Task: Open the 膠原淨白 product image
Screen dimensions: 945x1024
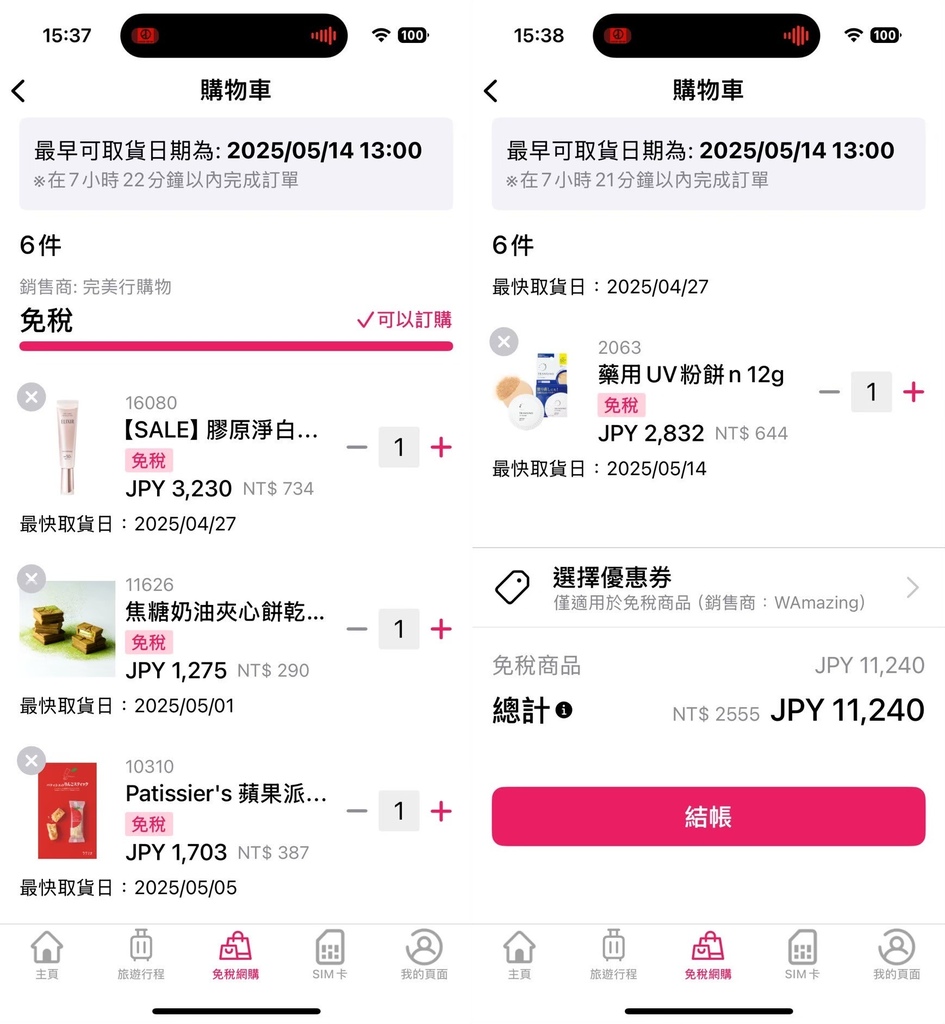Action: coord(68,447)
